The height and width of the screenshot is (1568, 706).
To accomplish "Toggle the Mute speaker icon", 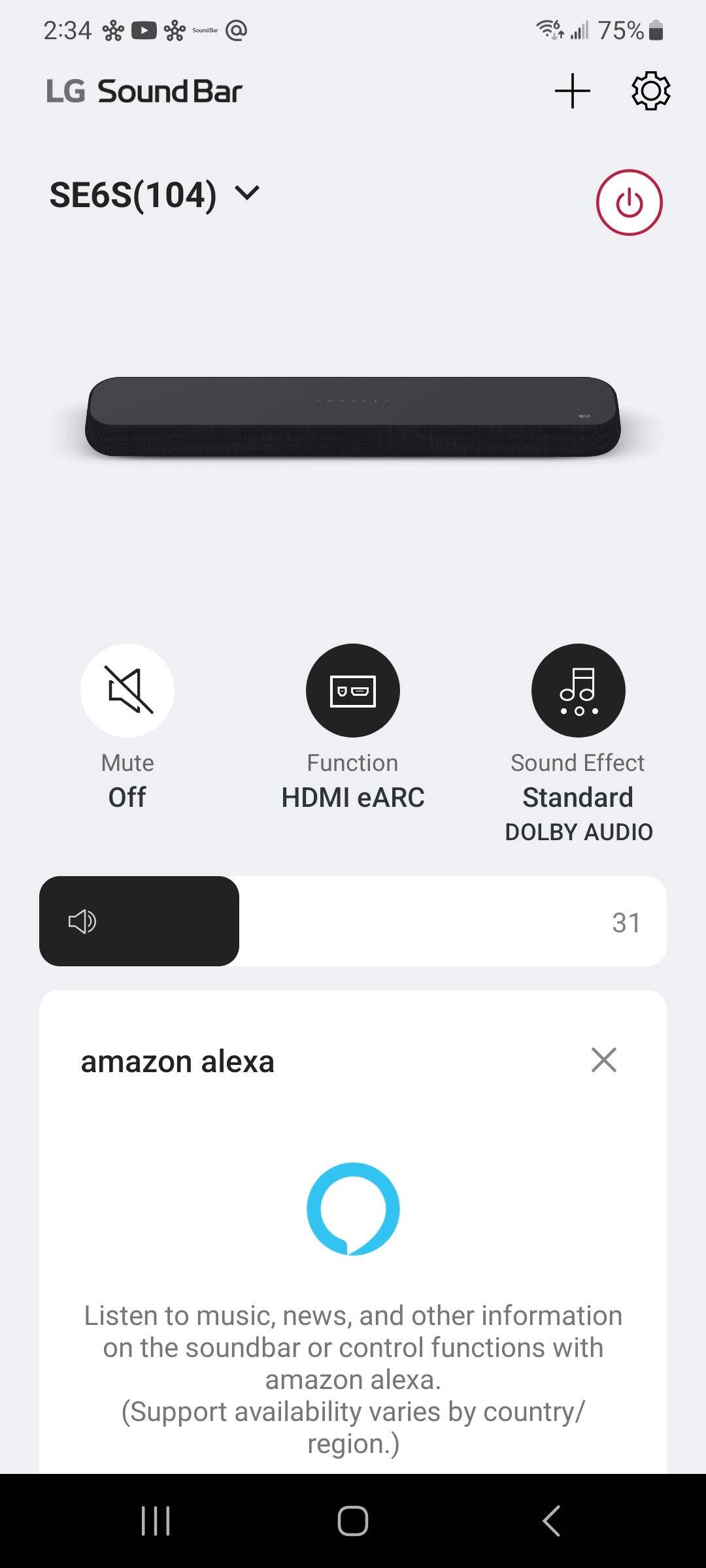I will click(127, 691).
